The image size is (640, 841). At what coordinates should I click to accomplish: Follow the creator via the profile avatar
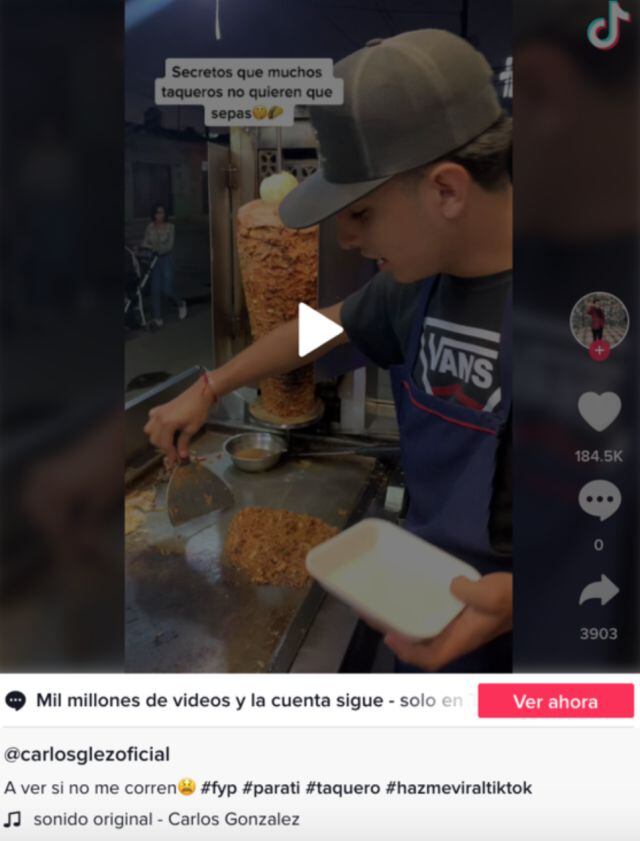[599, 350]
